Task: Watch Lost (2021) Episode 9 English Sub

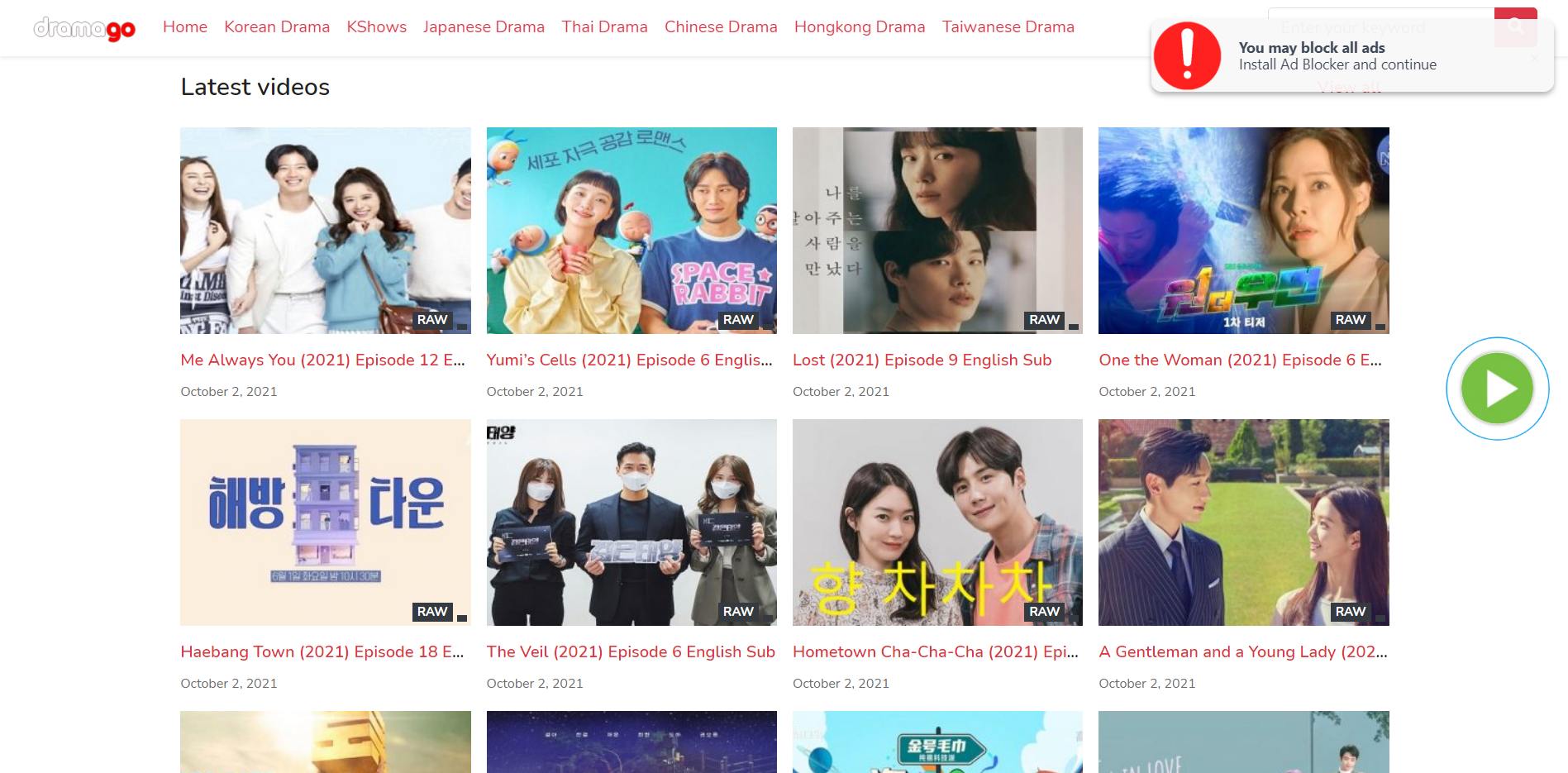Action: point(922,360)
